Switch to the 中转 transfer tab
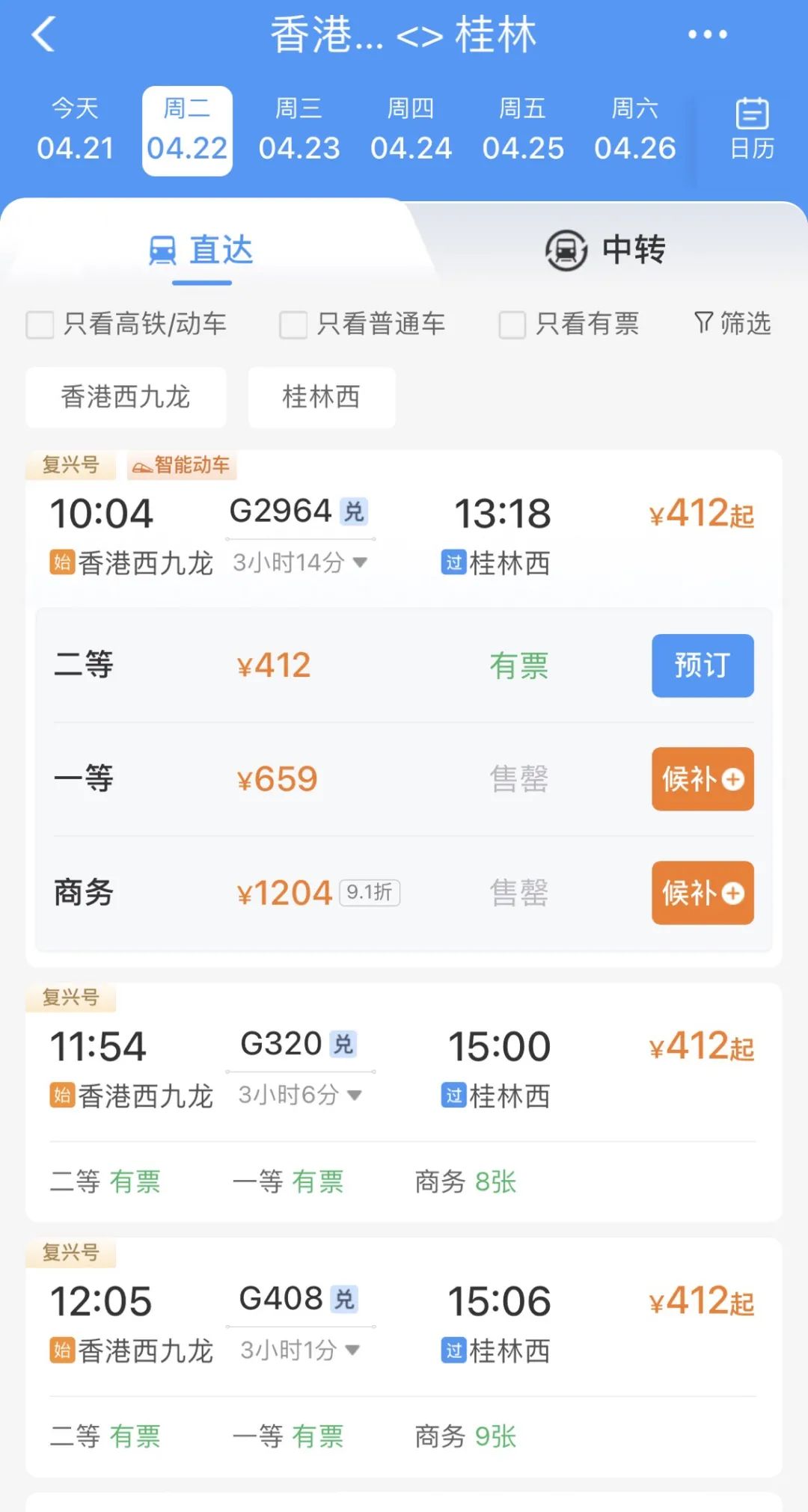The height and width of the screenshot is (1512, 808). (x=606, y=250)
